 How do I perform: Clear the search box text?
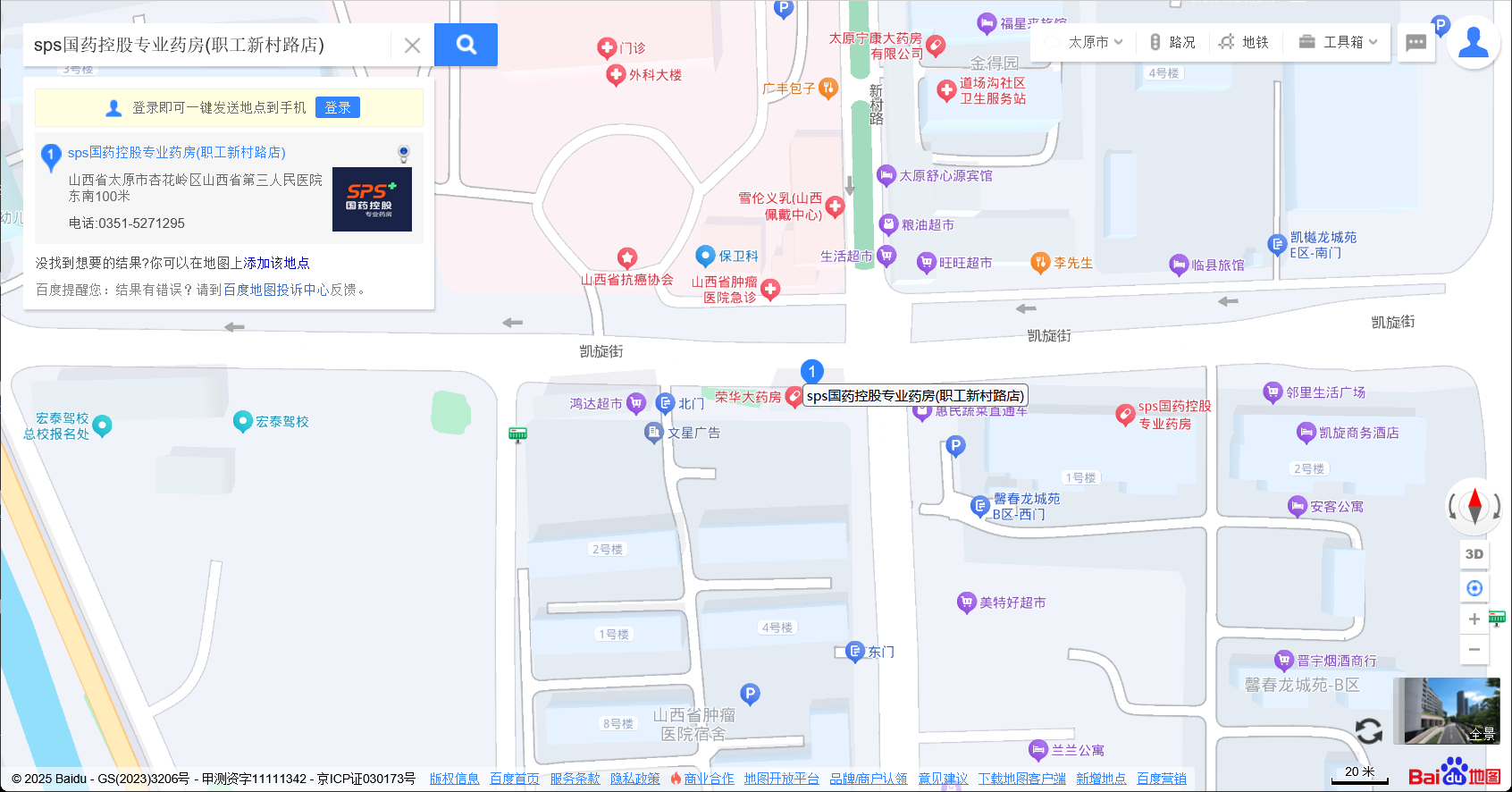[412, 46]
